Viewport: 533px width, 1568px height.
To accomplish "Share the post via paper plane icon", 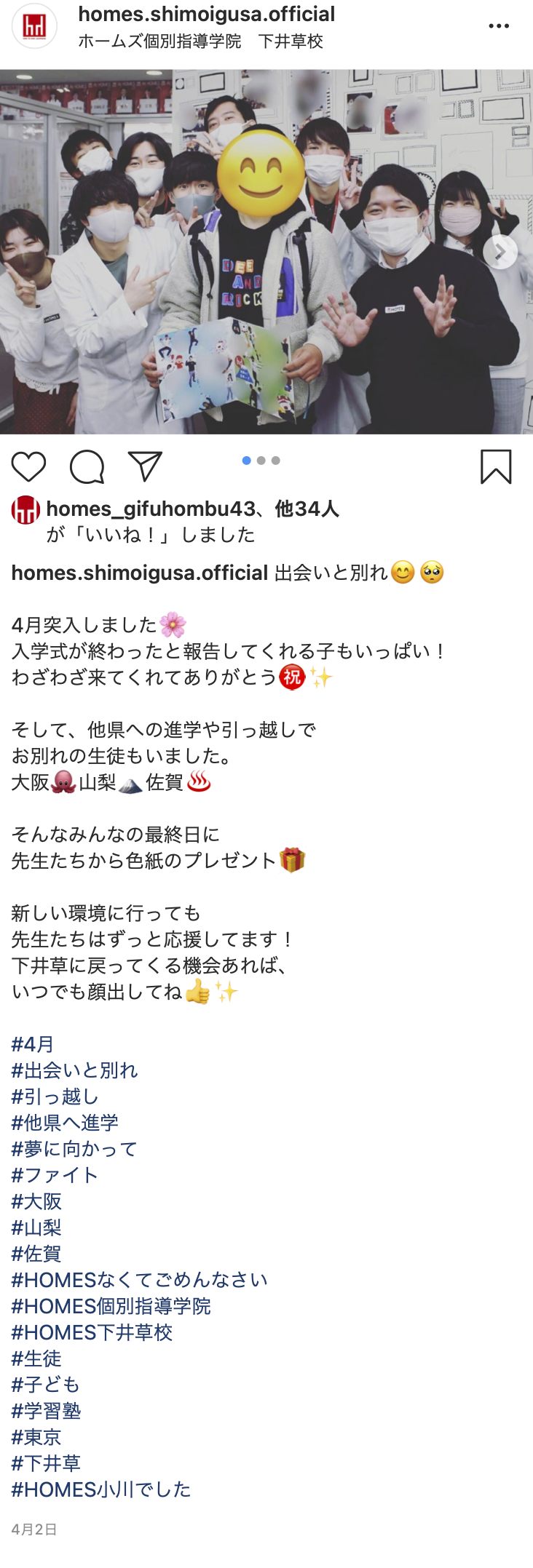I will click(x=144, y=466).
